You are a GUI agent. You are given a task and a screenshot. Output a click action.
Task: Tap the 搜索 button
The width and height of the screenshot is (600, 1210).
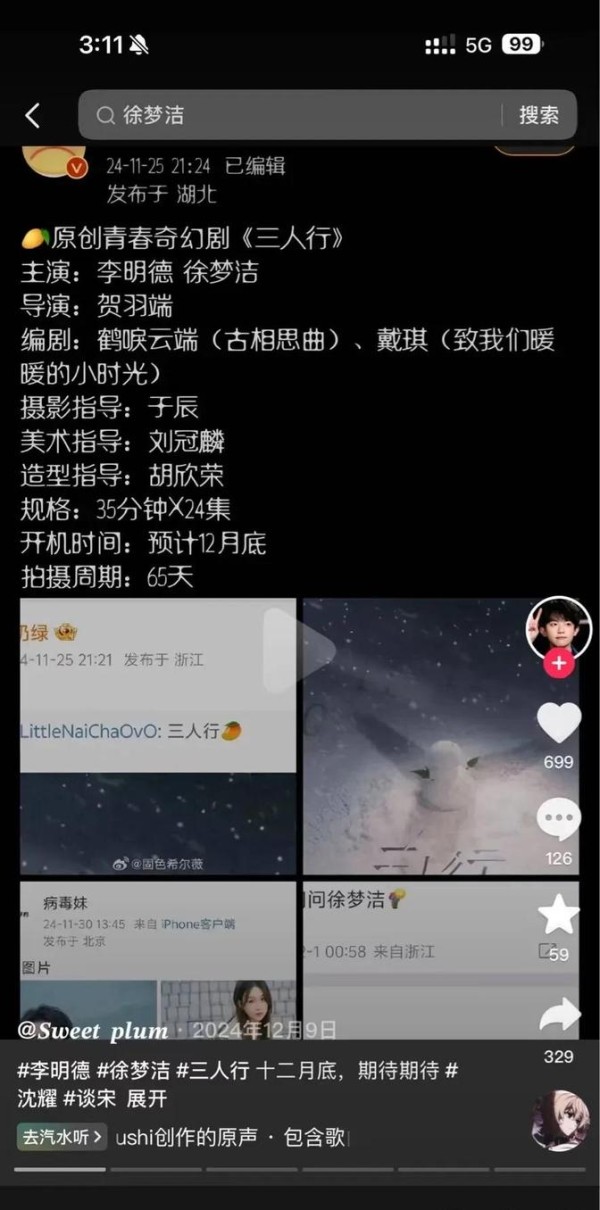click(539, 115)
